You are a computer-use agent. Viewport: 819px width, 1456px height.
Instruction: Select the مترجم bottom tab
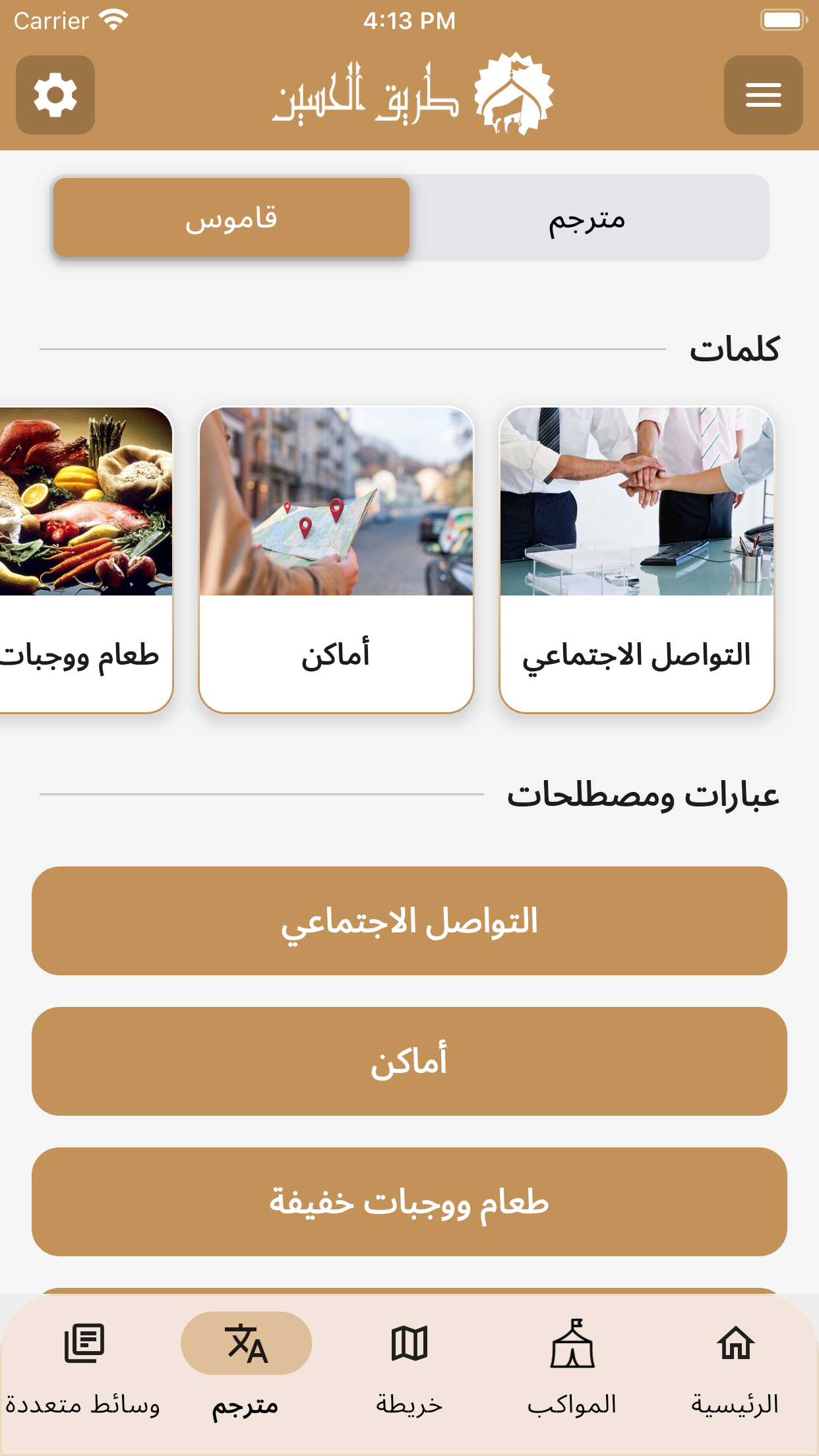pyautogui.click(x=246, y=1368)
